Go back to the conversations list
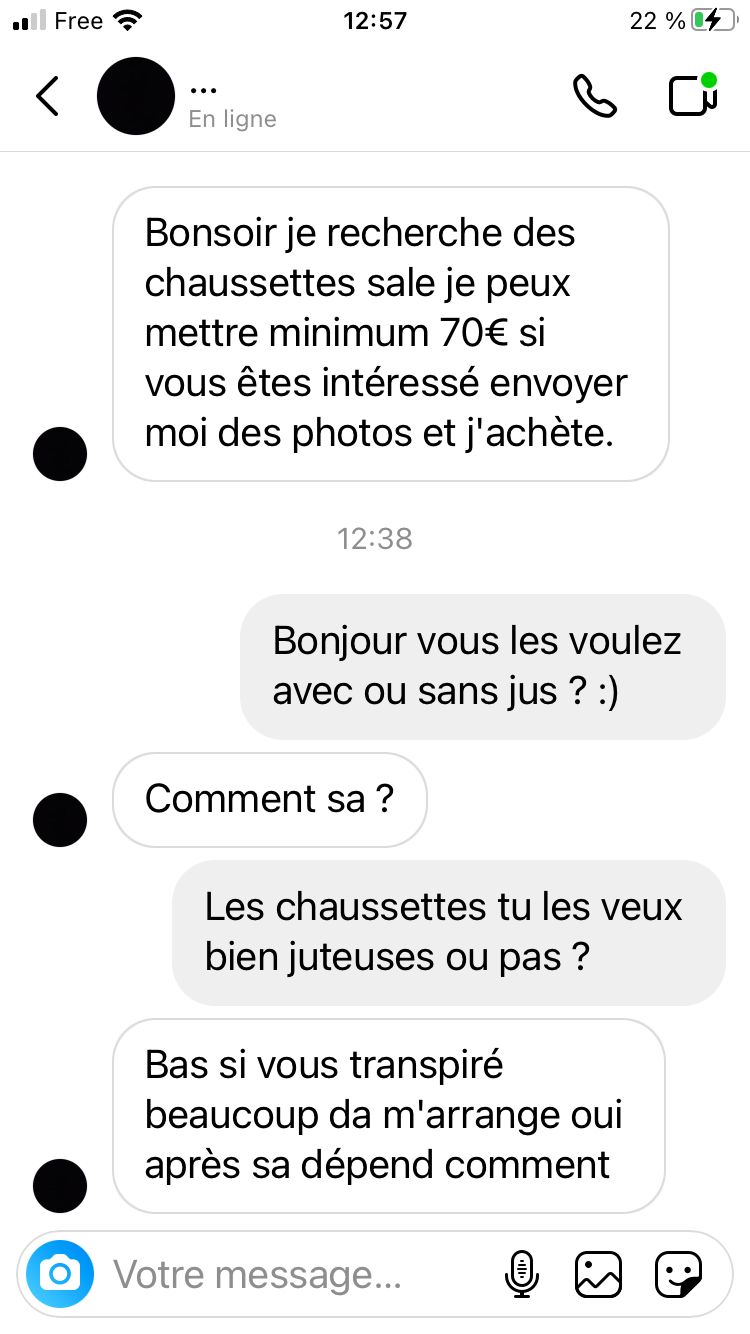This screenshot has height=1334, width=750. click(47, 96)
